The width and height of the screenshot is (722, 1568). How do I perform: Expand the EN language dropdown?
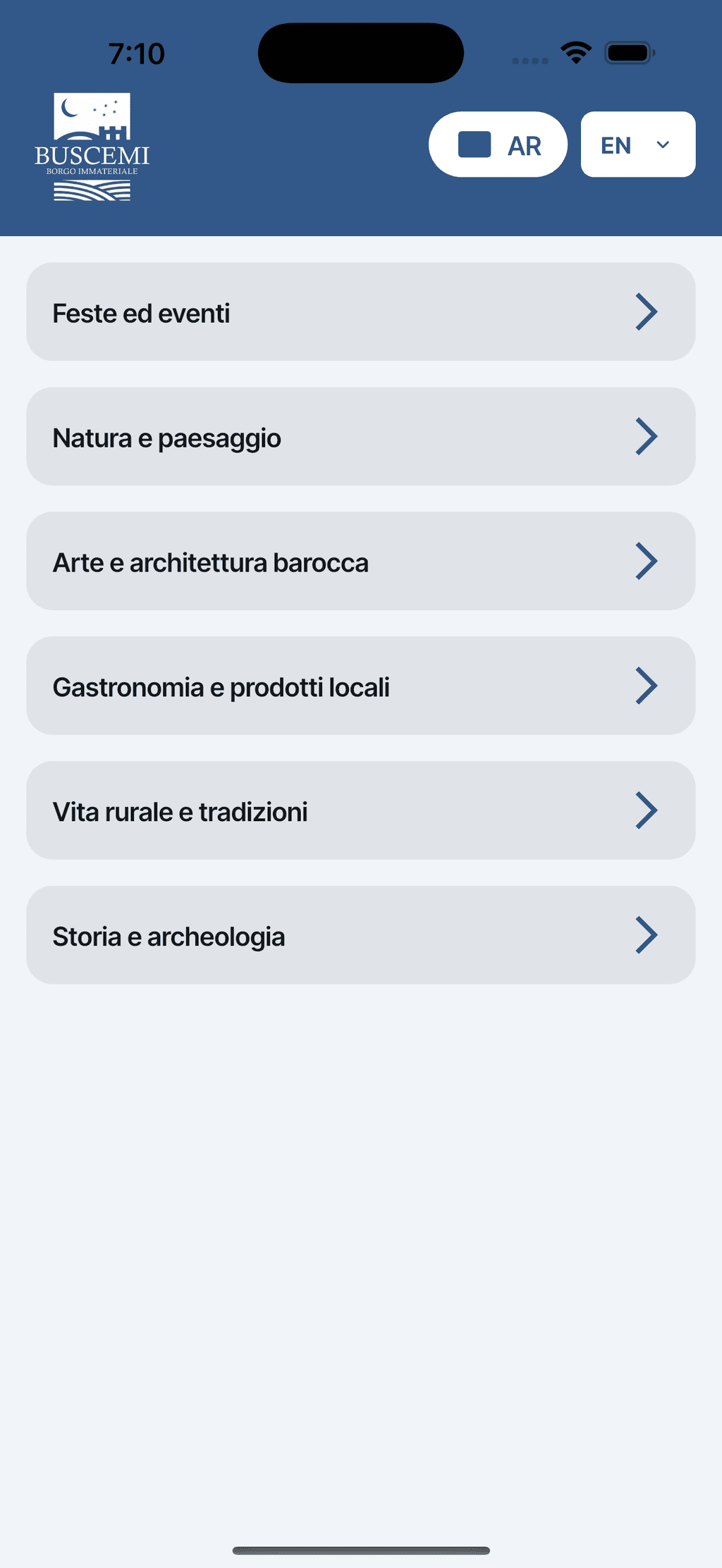[638, 144]
